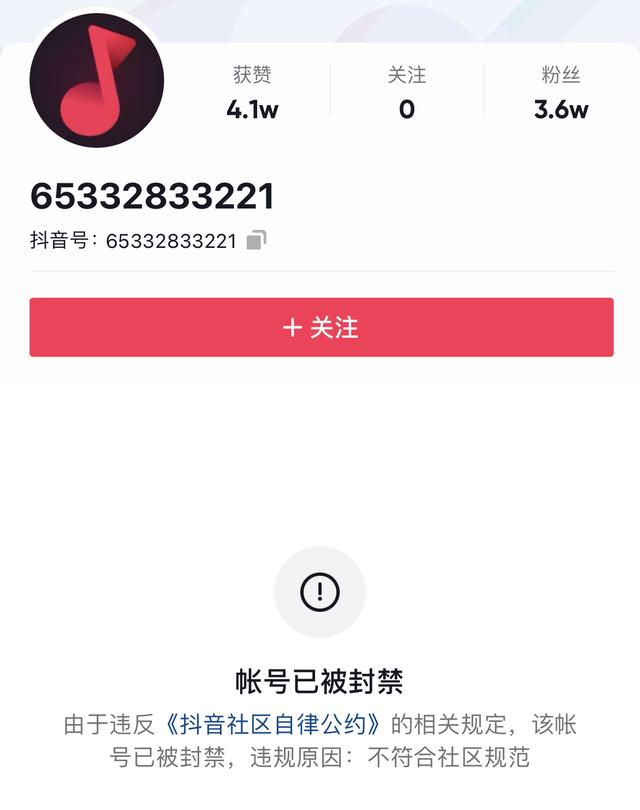Open the 关注 following list
The width and height of the screenshot is (640, 810).
(x=407, y=93)
